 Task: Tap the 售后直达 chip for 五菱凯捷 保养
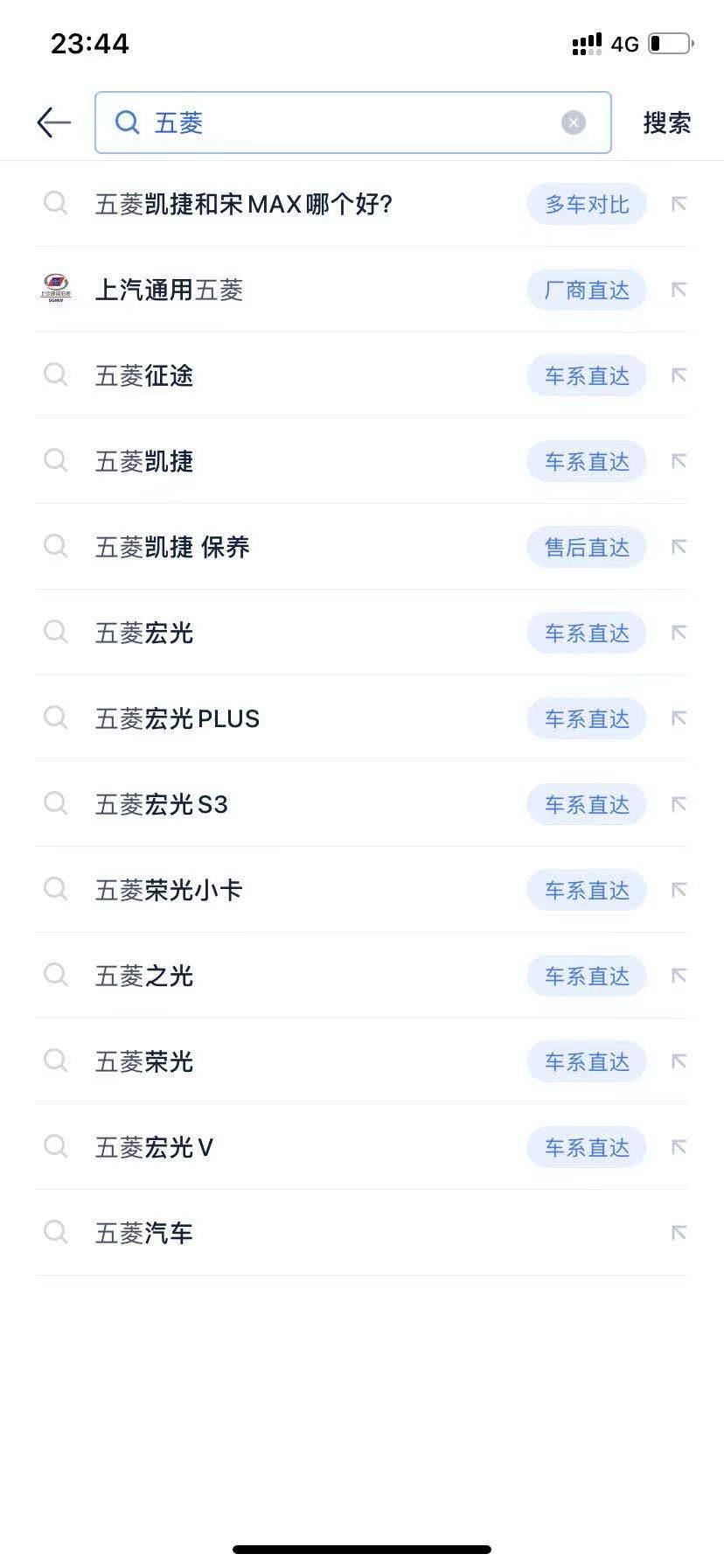click(x=587, y=548)
